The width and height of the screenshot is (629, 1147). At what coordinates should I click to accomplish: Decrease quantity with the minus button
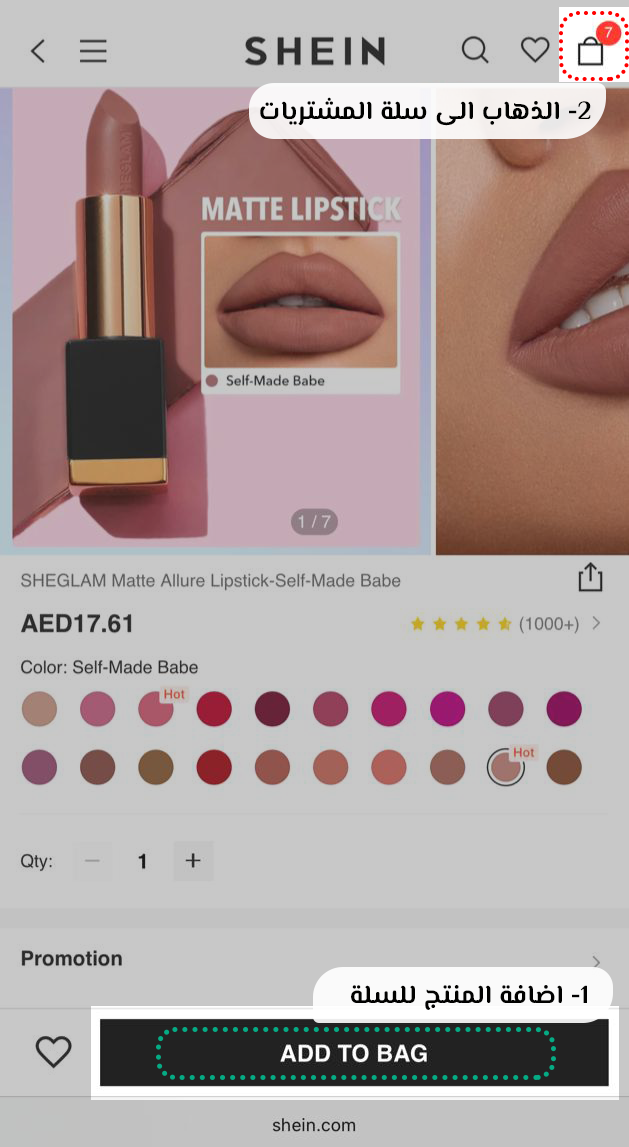tap(93, 861)
